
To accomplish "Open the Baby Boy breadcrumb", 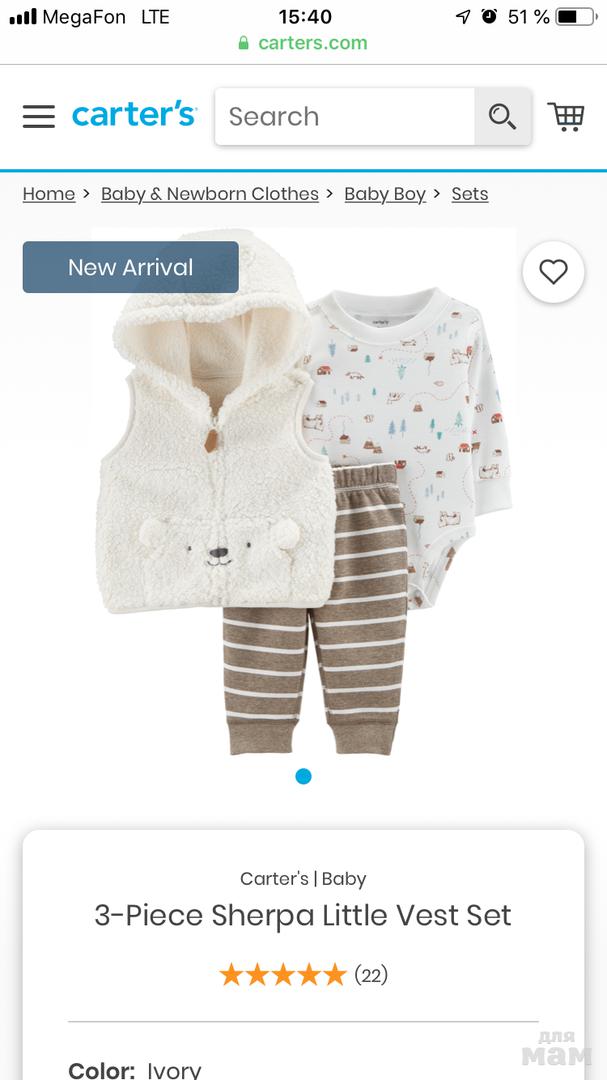I will [385, 194].
